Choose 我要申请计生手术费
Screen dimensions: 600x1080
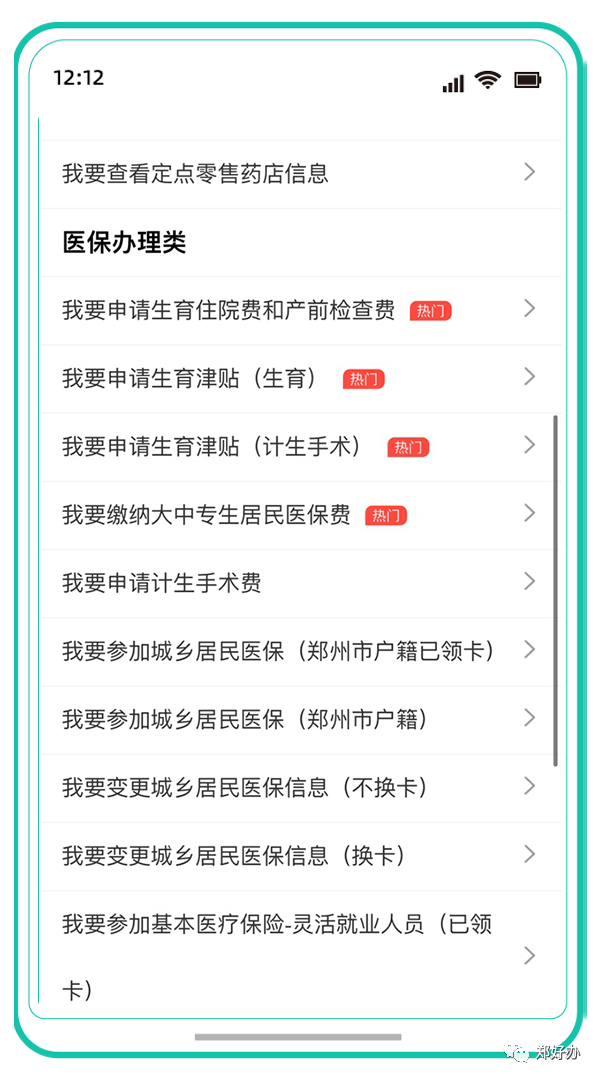point(162,583)
